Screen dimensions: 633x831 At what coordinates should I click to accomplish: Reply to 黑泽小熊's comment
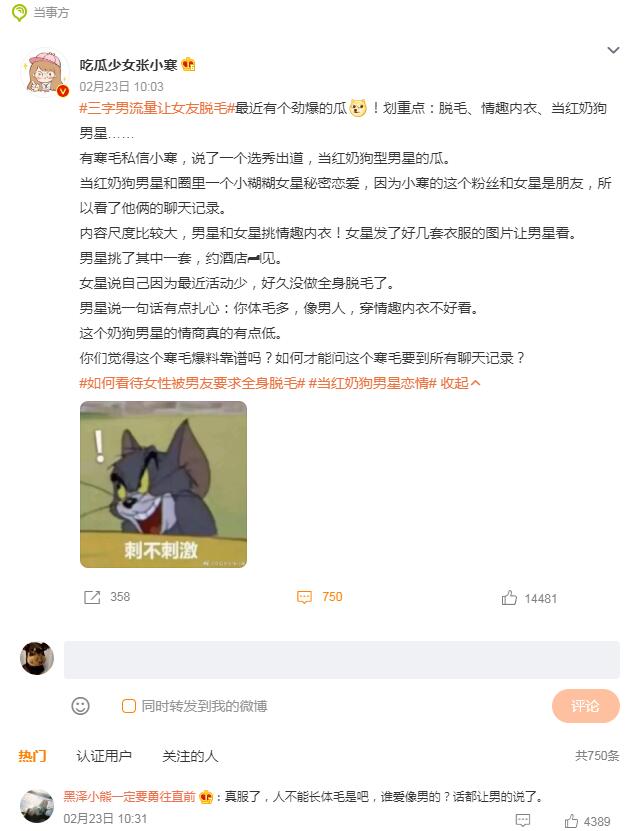pyautogui.click(x=523, y=821)
